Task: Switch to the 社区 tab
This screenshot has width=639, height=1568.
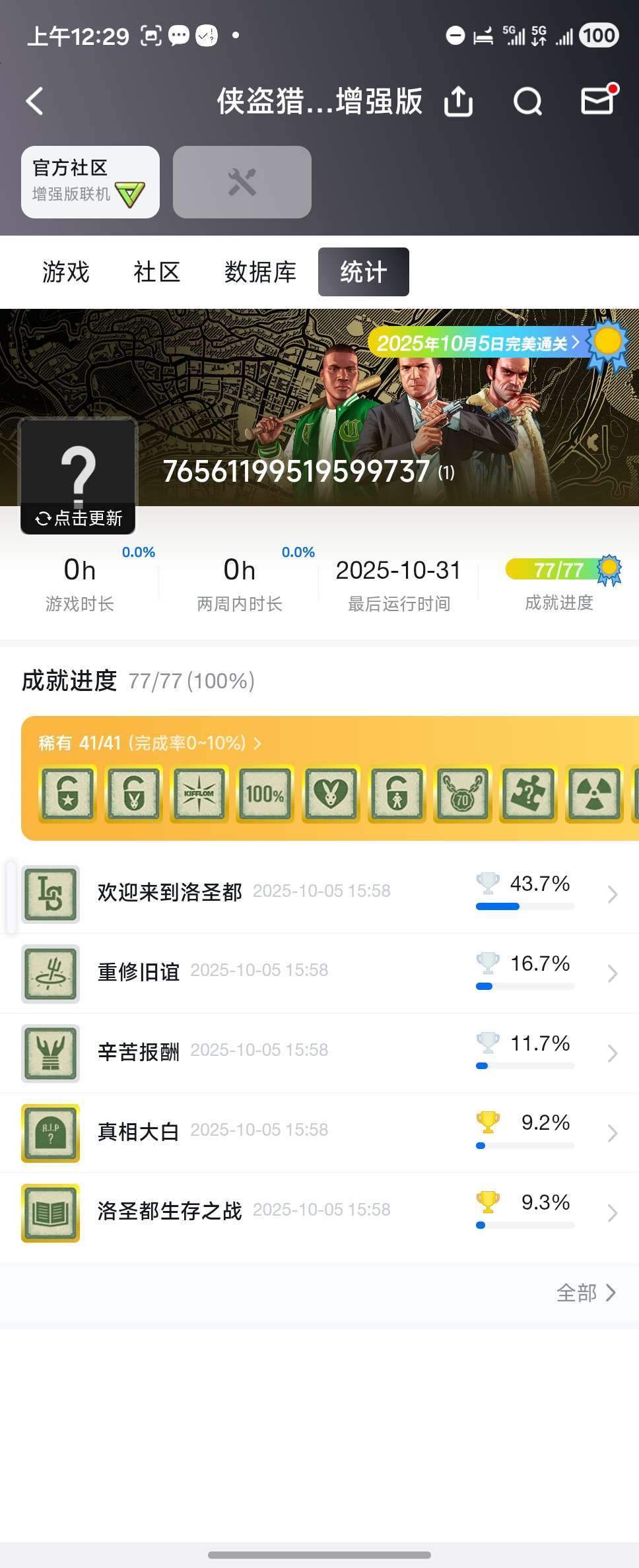Action: (x=156, y=272)
